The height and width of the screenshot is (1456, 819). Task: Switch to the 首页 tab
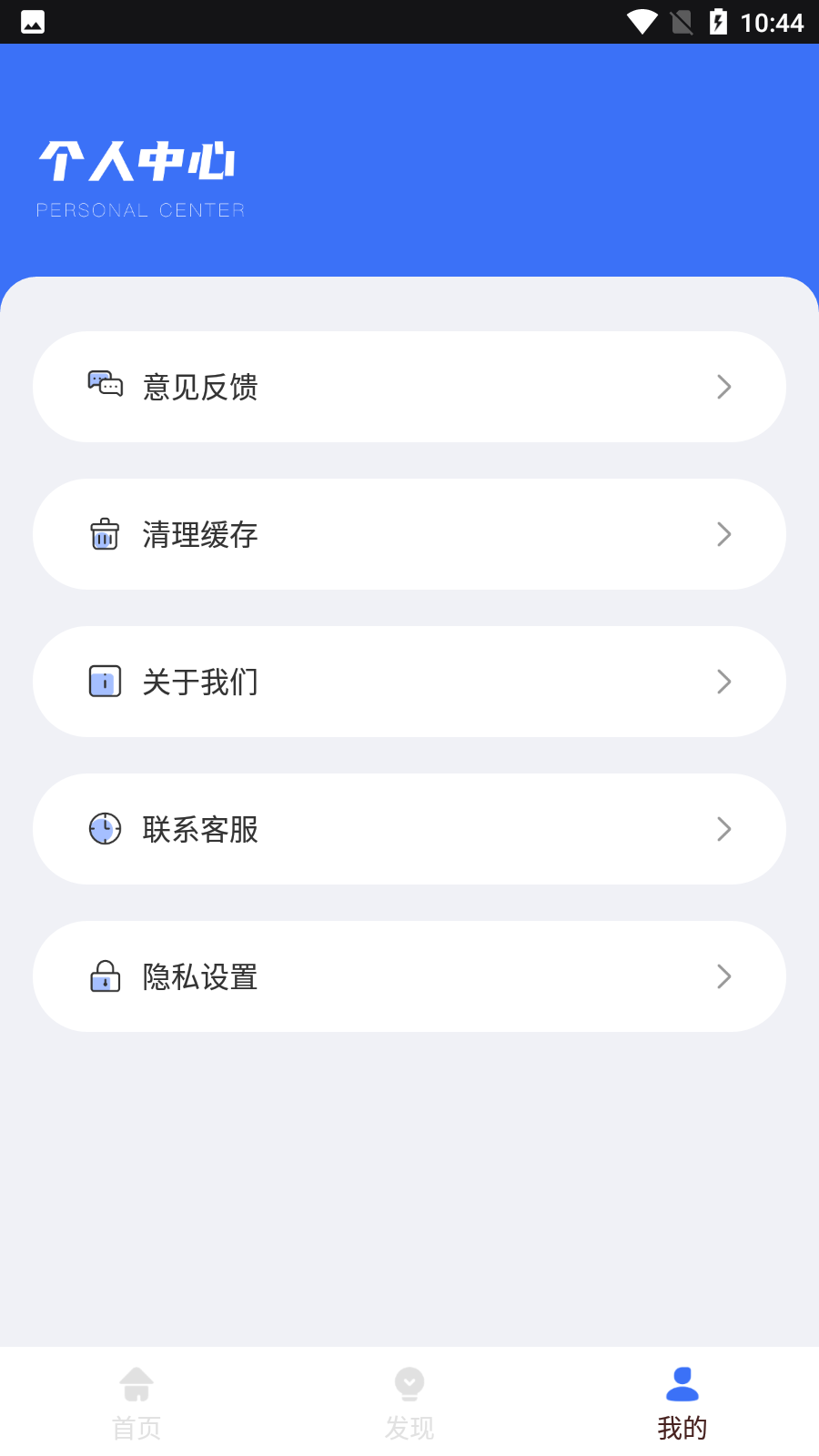pos(136,1401)
